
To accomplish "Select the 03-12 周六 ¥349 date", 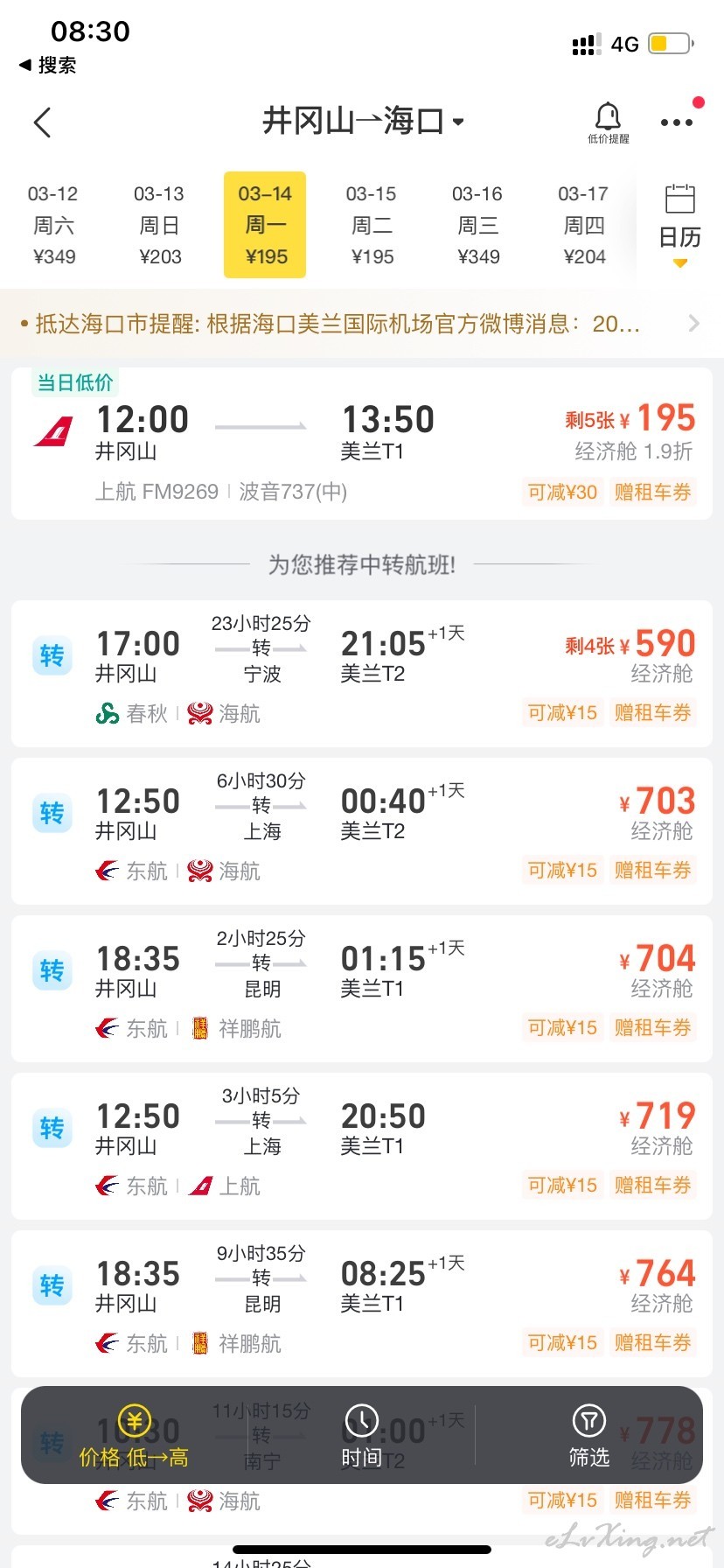I will (x=53, y=225).
